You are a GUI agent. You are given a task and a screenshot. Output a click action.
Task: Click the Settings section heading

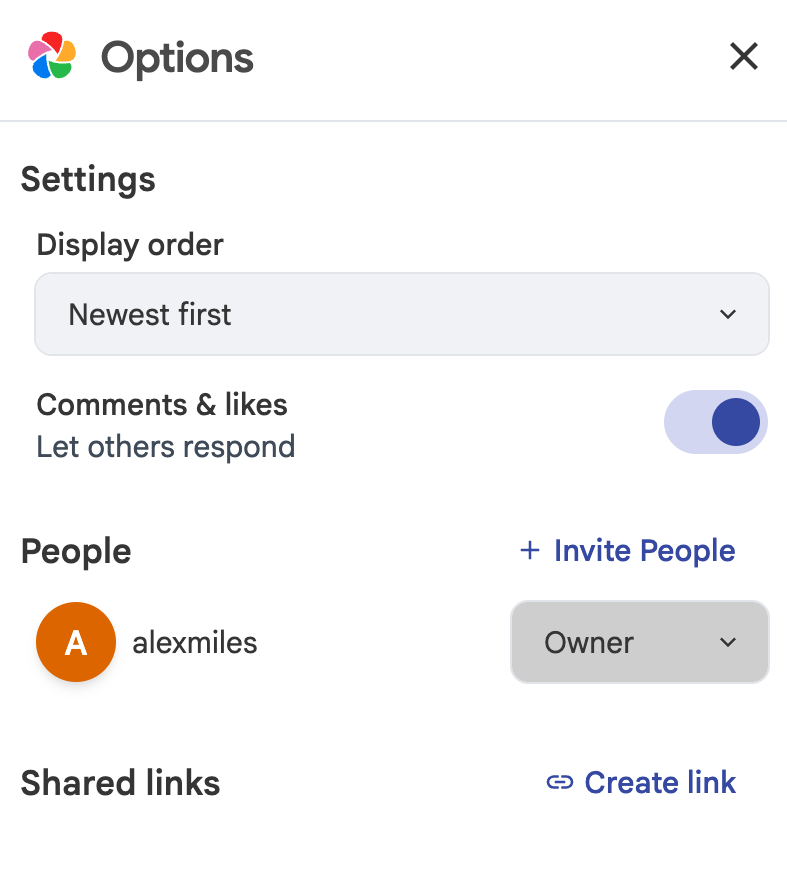click(88, 180)
